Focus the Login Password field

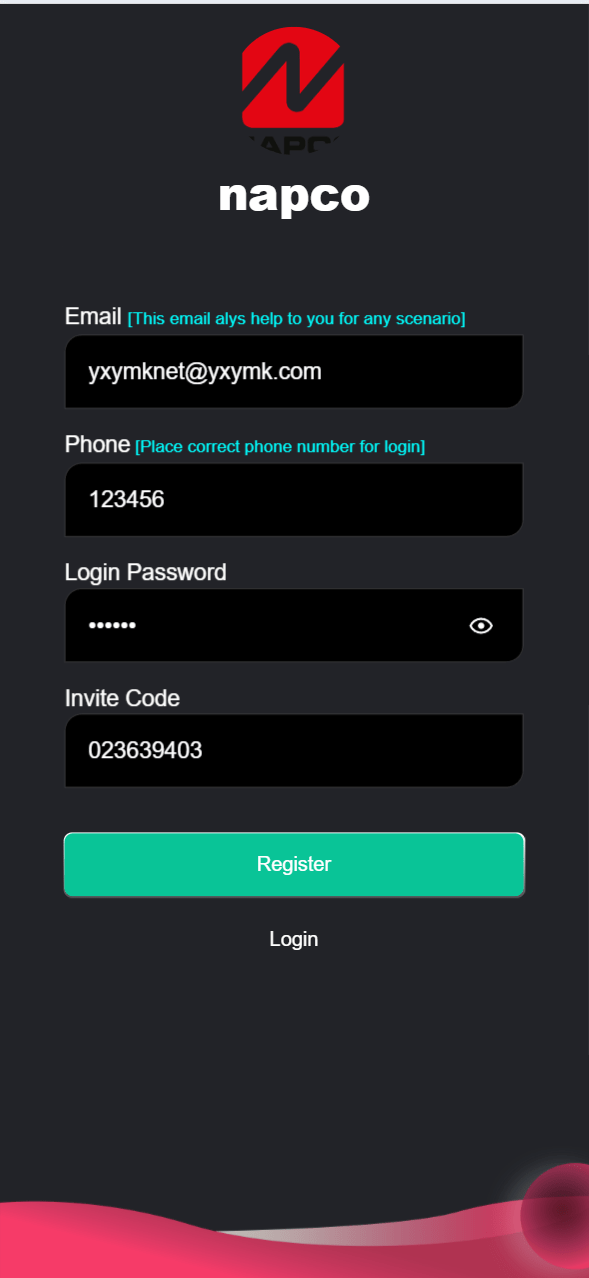[294, 625]
